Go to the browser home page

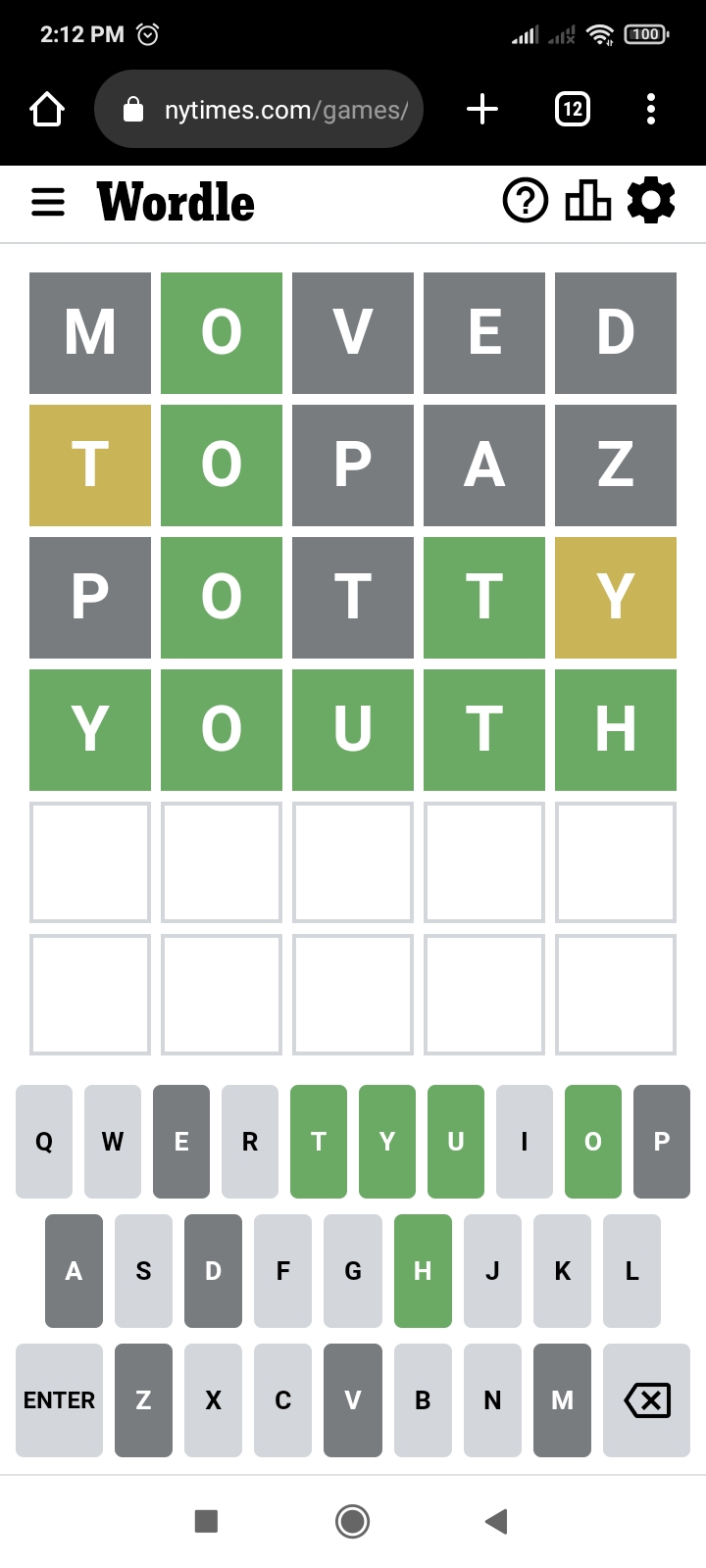(x=47, y=109)
